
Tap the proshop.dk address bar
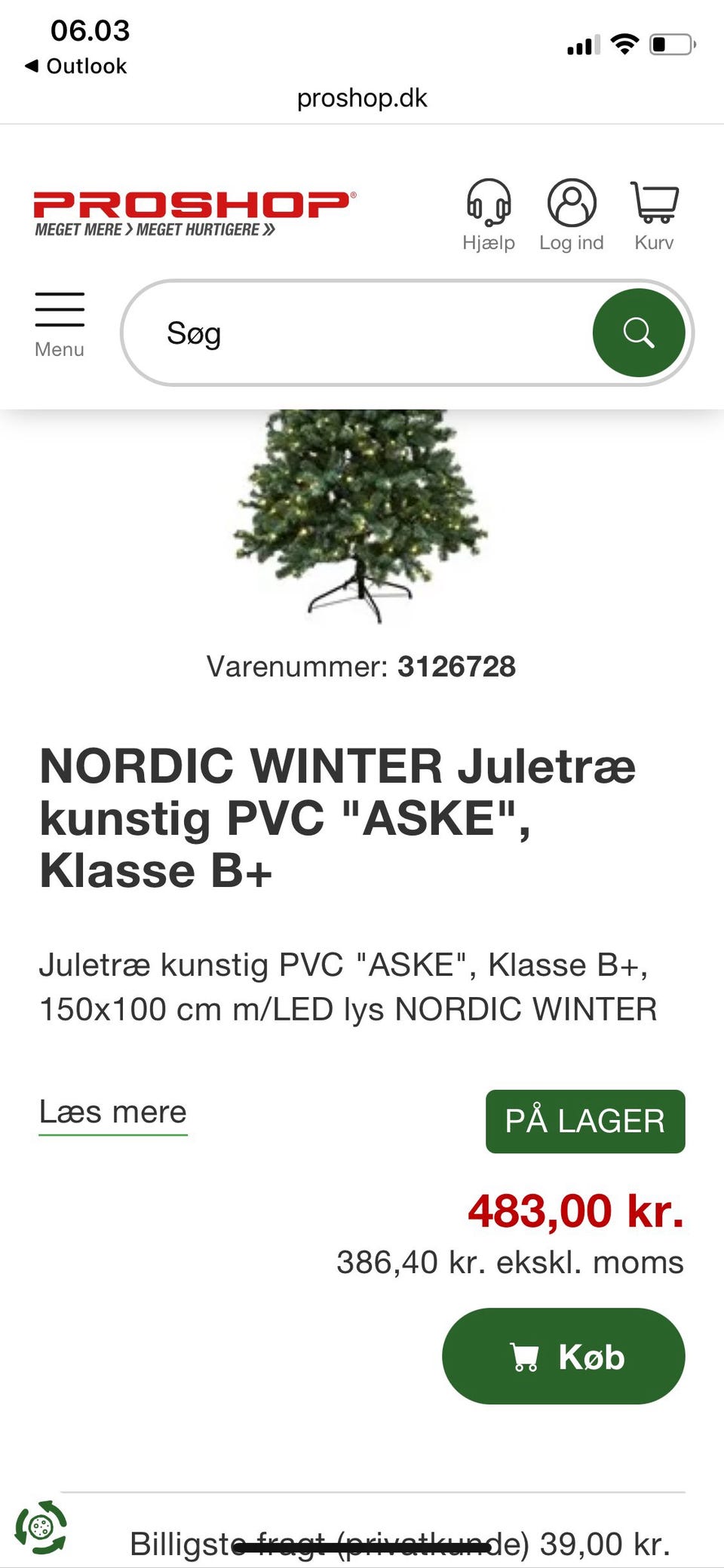tap(362, 98)
